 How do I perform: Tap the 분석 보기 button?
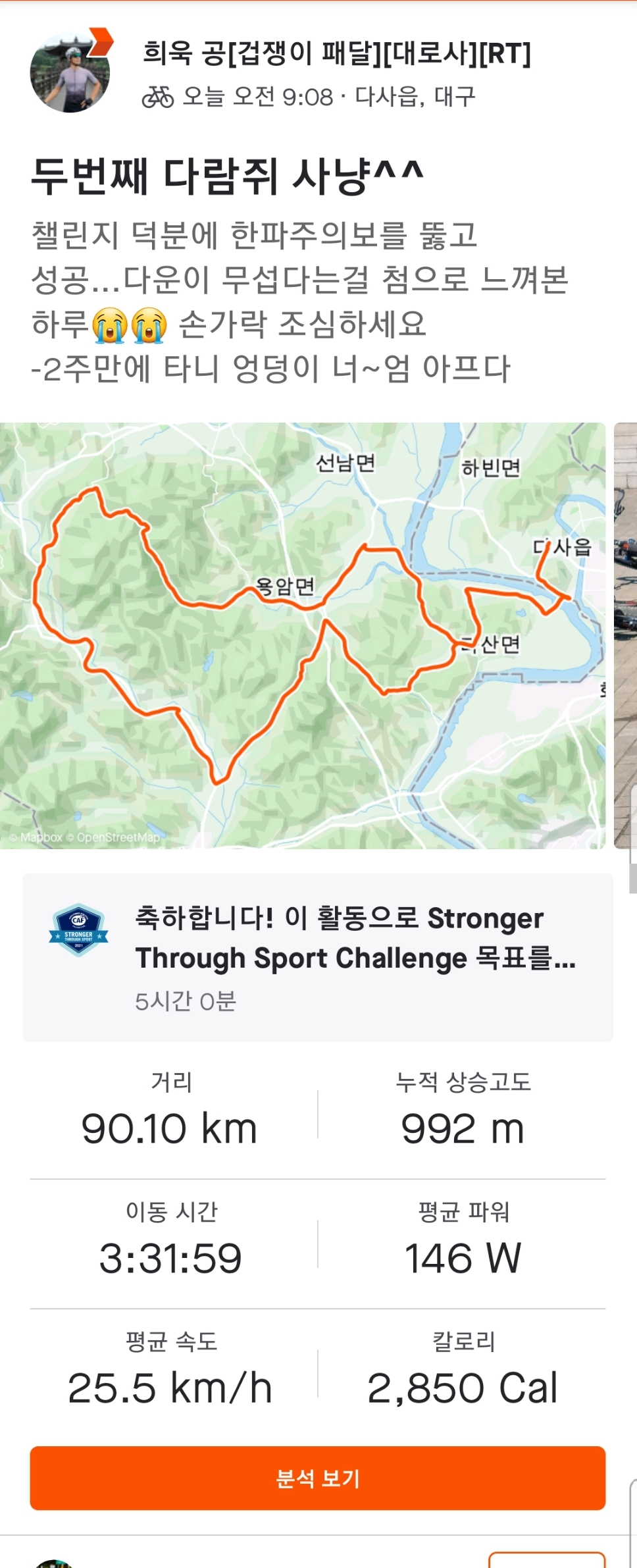click(x=318, y=1478)
